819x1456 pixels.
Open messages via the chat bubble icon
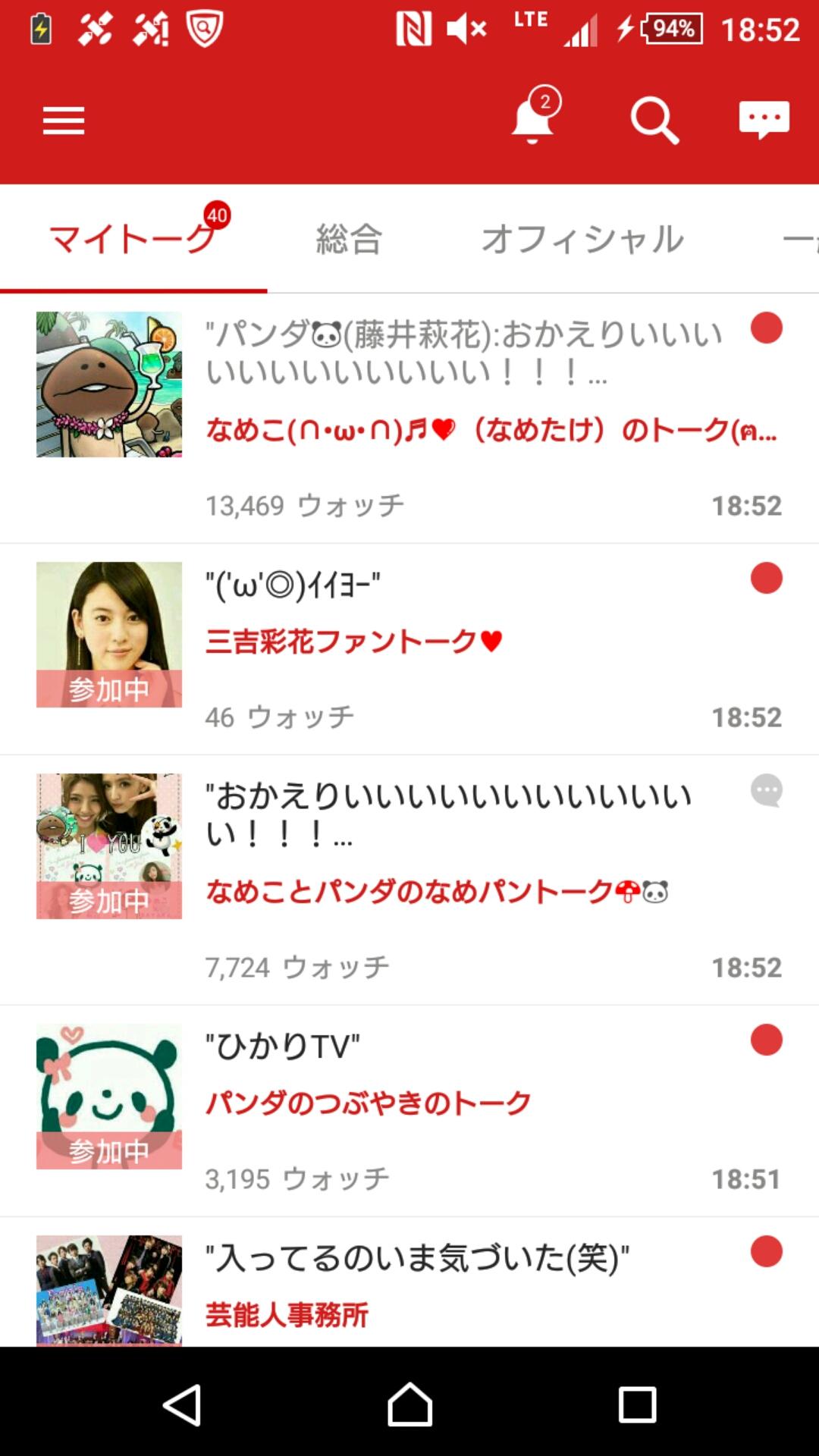[764, 118]
